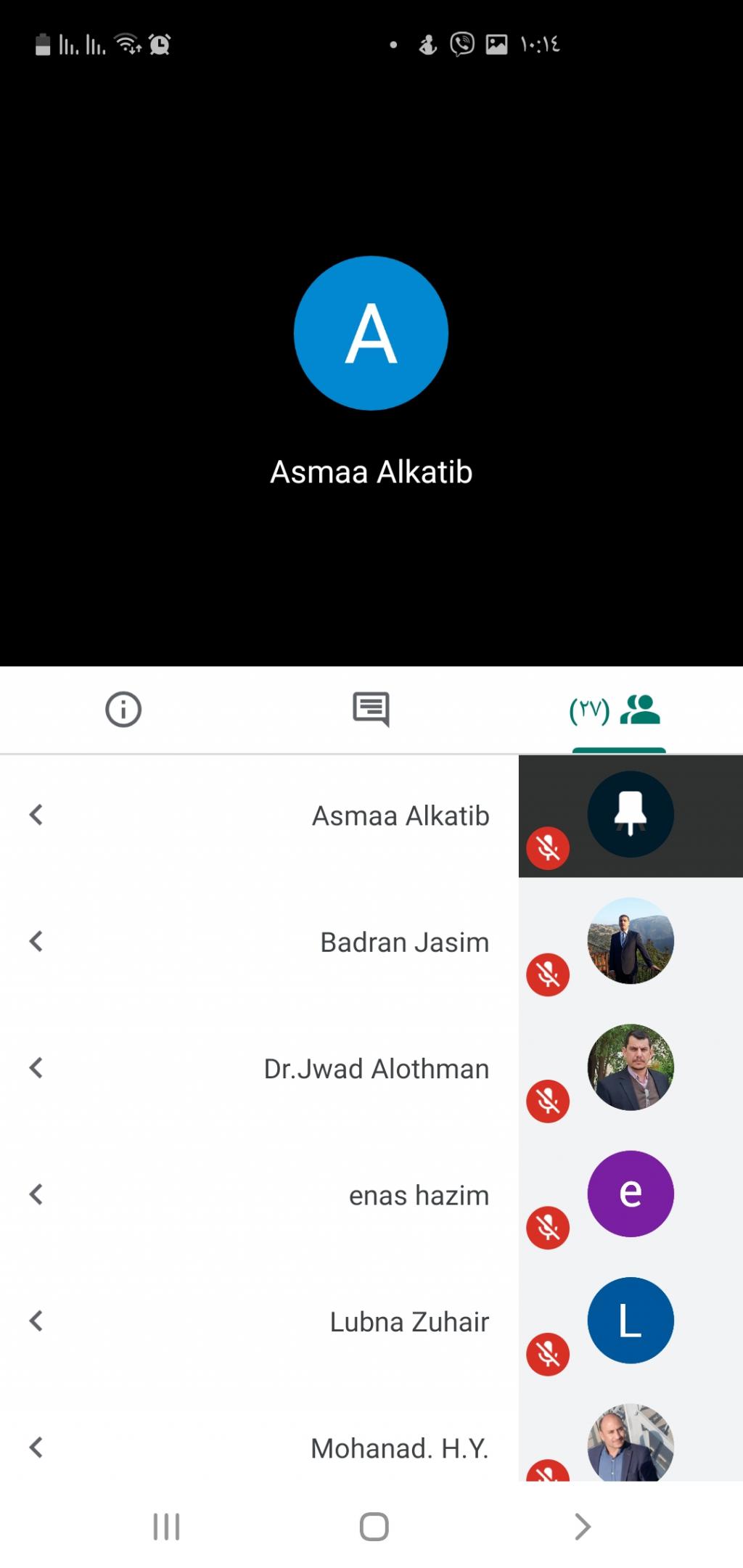
Task: Go to the home screen
Action: point(374,1527)
